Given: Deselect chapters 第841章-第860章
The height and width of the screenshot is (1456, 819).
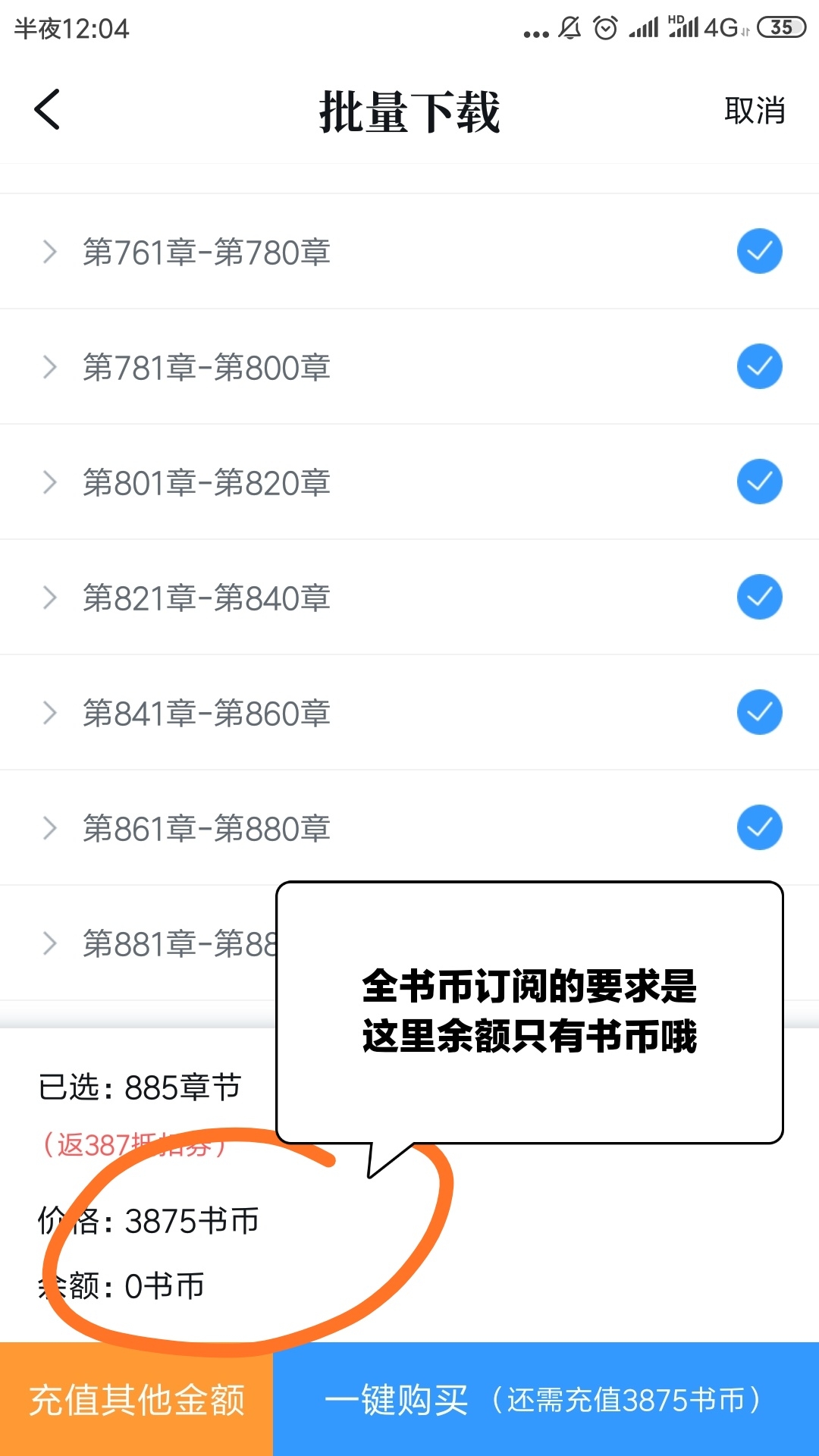Looking at the screenshot, I should (x=759, y=712).
